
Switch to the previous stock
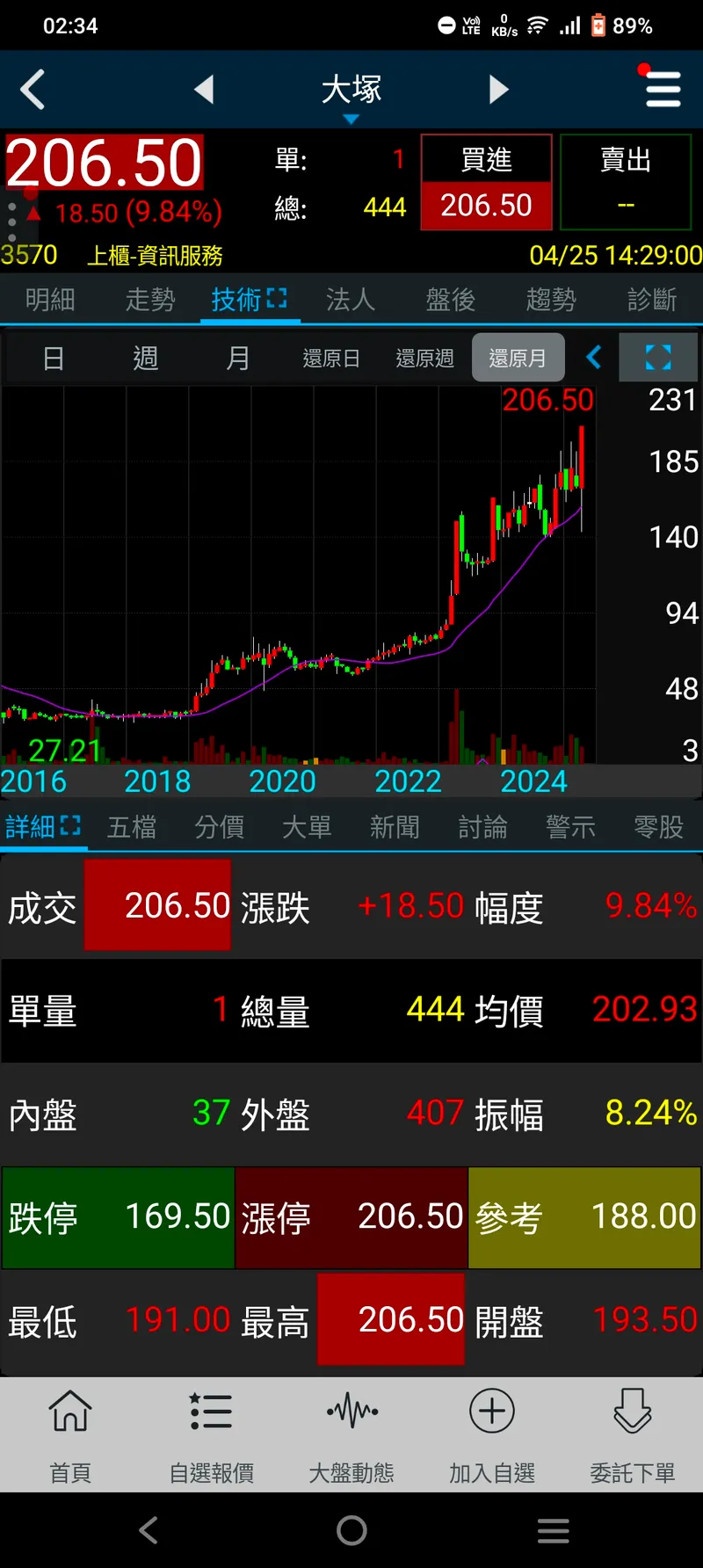[204, 90]
